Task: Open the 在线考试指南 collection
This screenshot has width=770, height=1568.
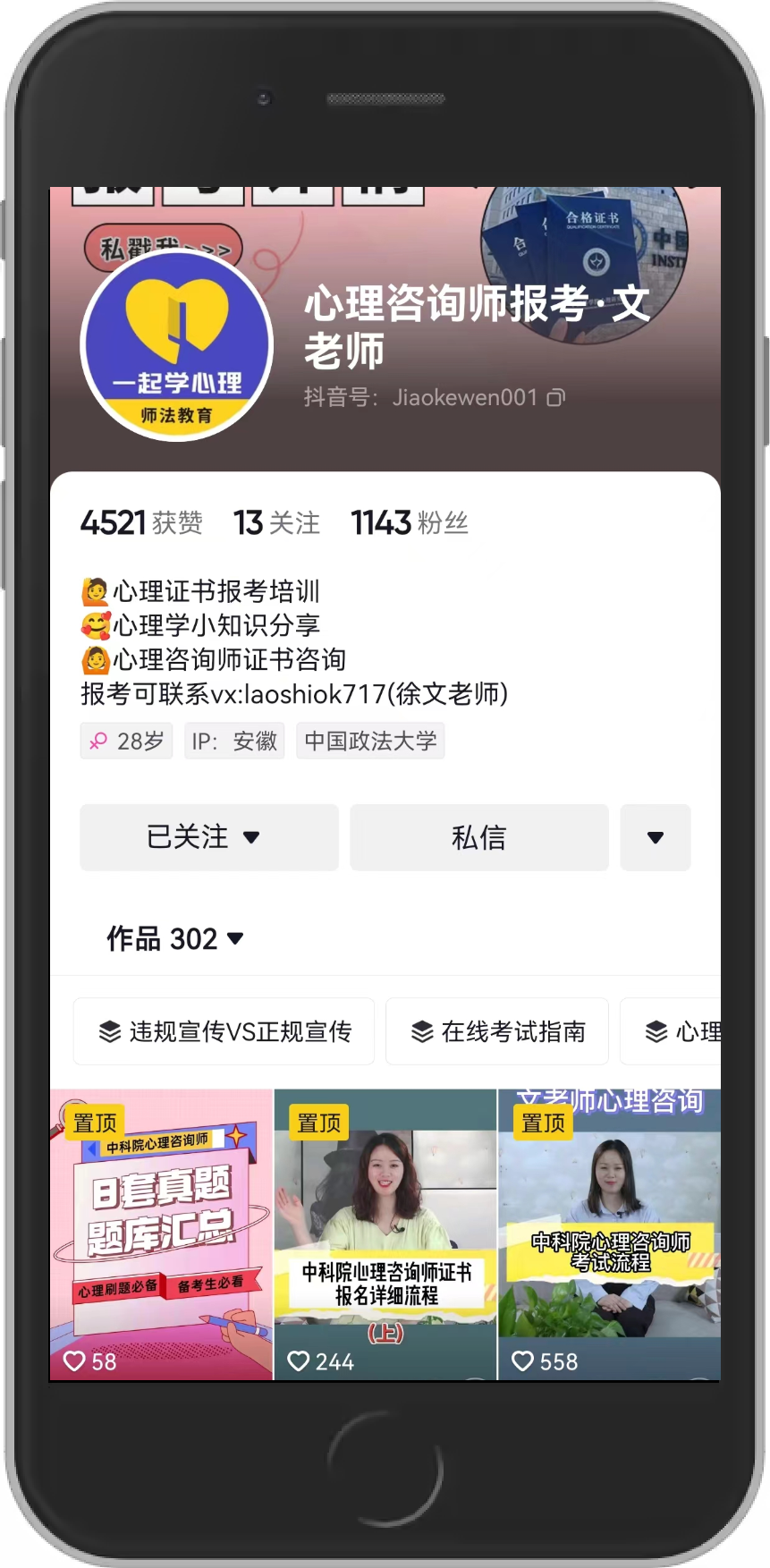Action: (x=496, y=1031)
